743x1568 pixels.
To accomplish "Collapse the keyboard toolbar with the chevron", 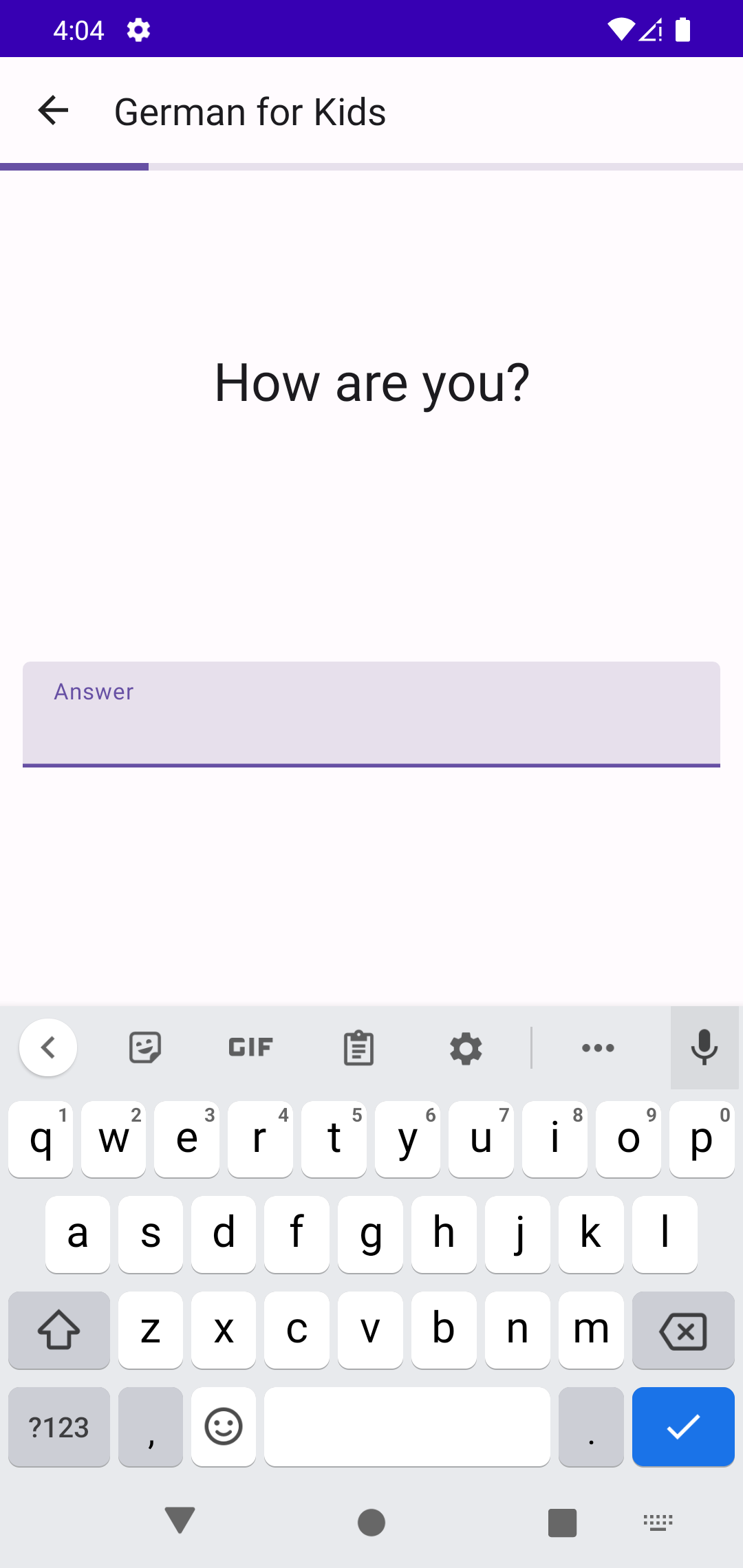I will [x=48, y=1047].
